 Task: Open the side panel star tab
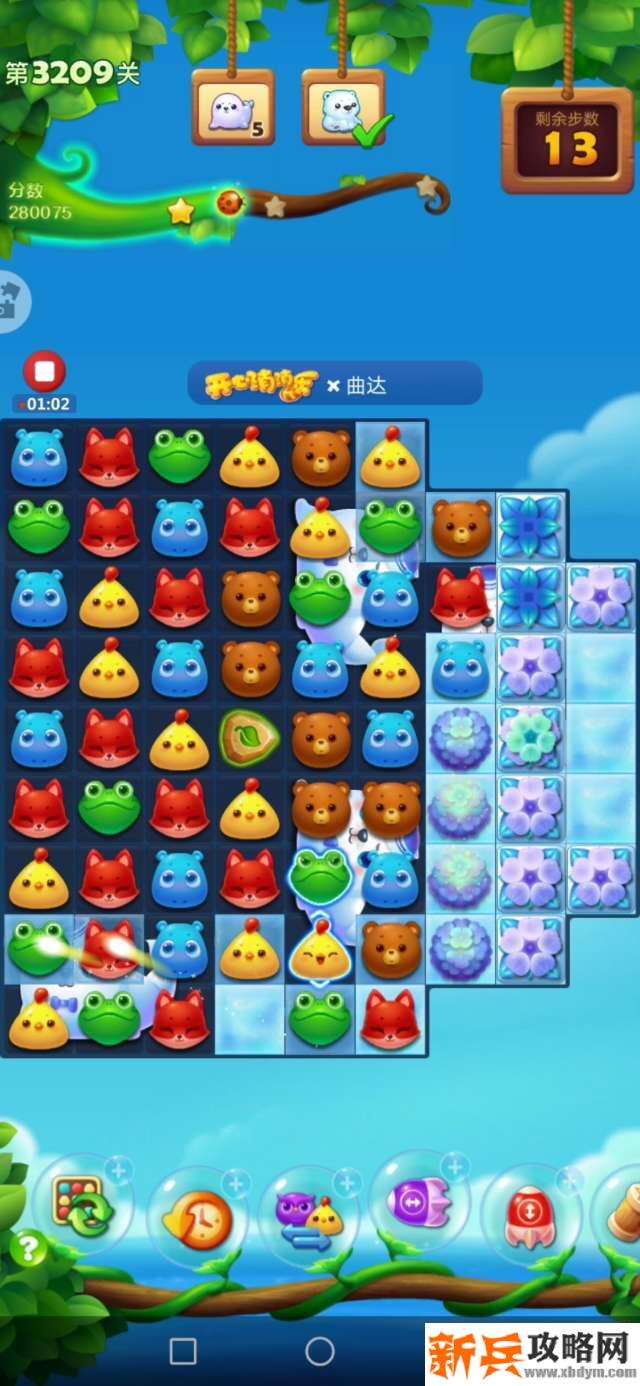[x=12, y=299]
